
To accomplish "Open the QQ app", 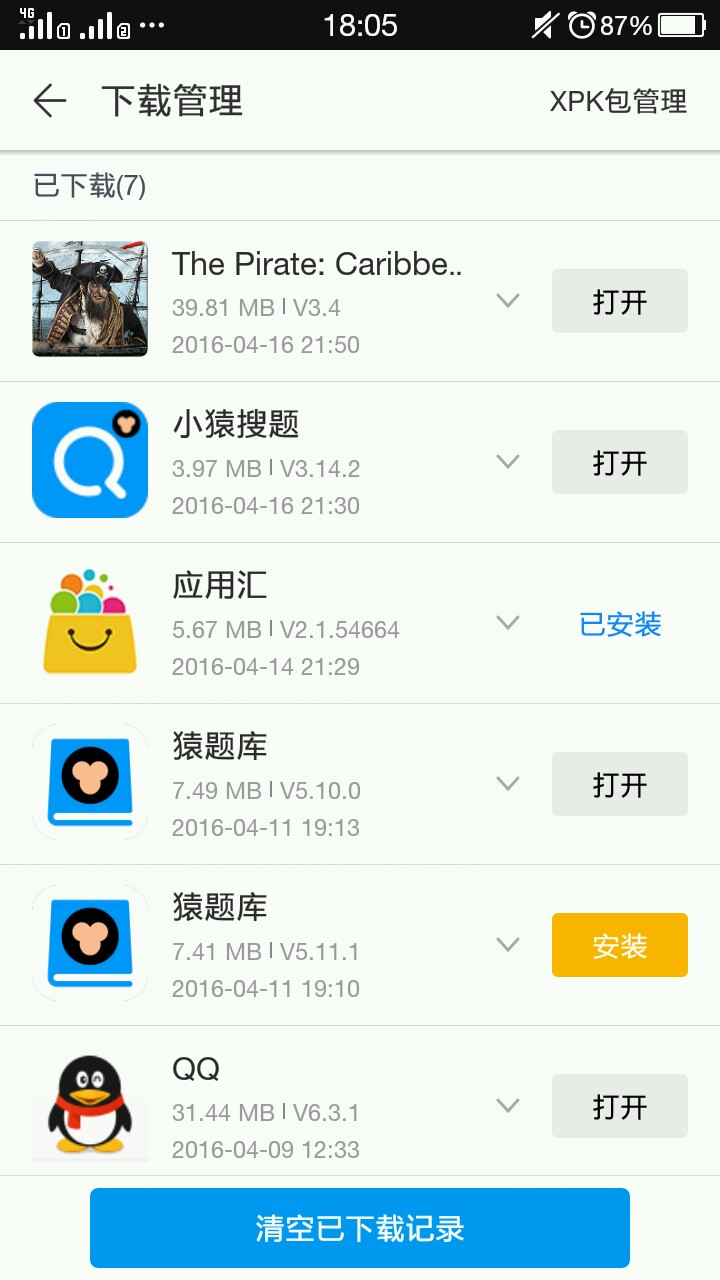I will tap(619, 1106).
